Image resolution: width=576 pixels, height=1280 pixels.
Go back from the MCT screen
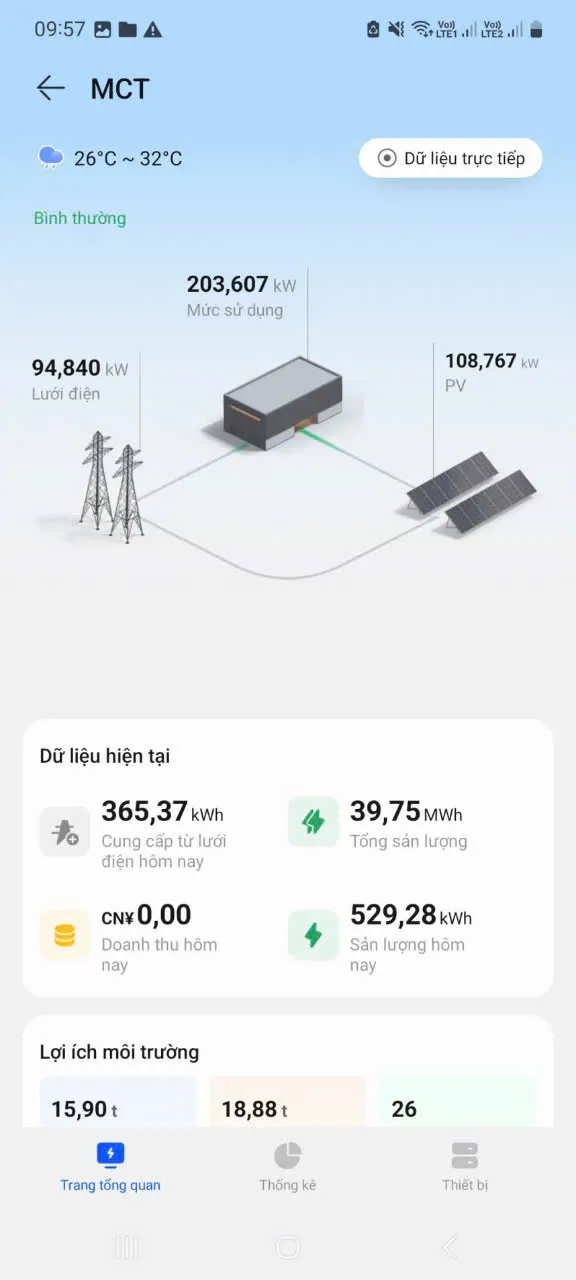pos(50,88)
